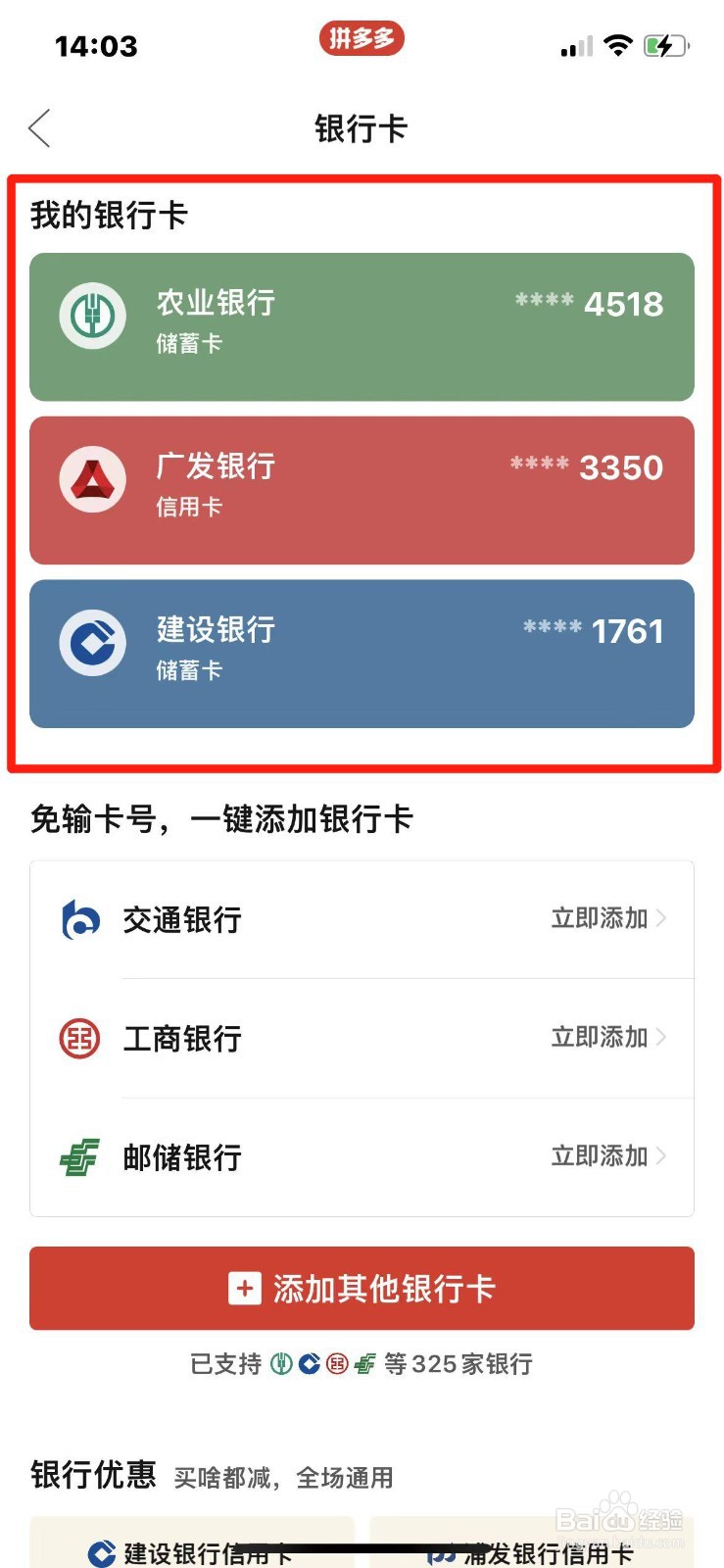Image resolution: width=724 pixels, height=1568 pixels.
Task: Select the 农业银行 bank logo icon
Action: (92, 316)
